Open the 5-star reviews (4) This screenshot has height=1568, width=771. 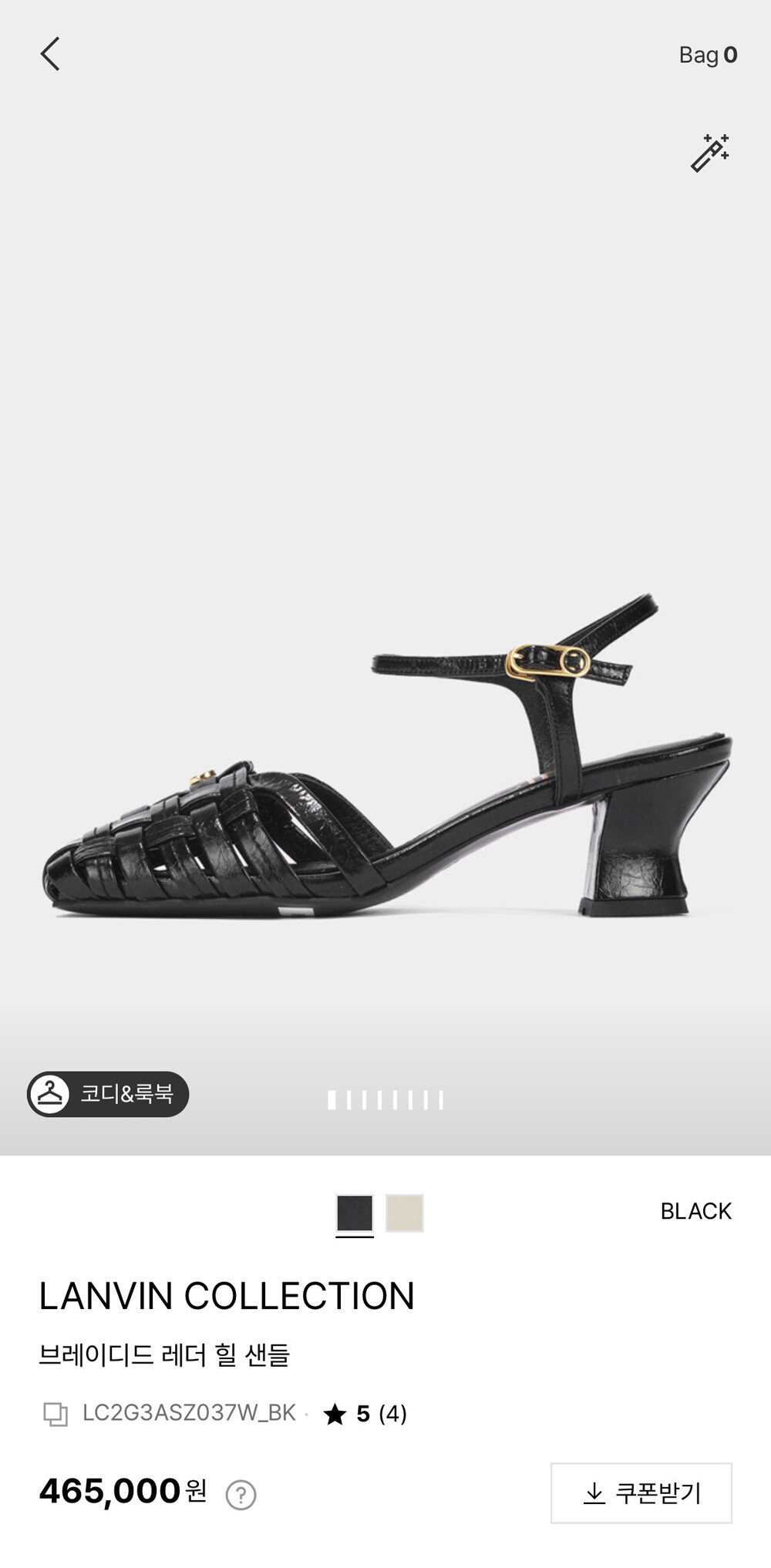coord(365,1413)
